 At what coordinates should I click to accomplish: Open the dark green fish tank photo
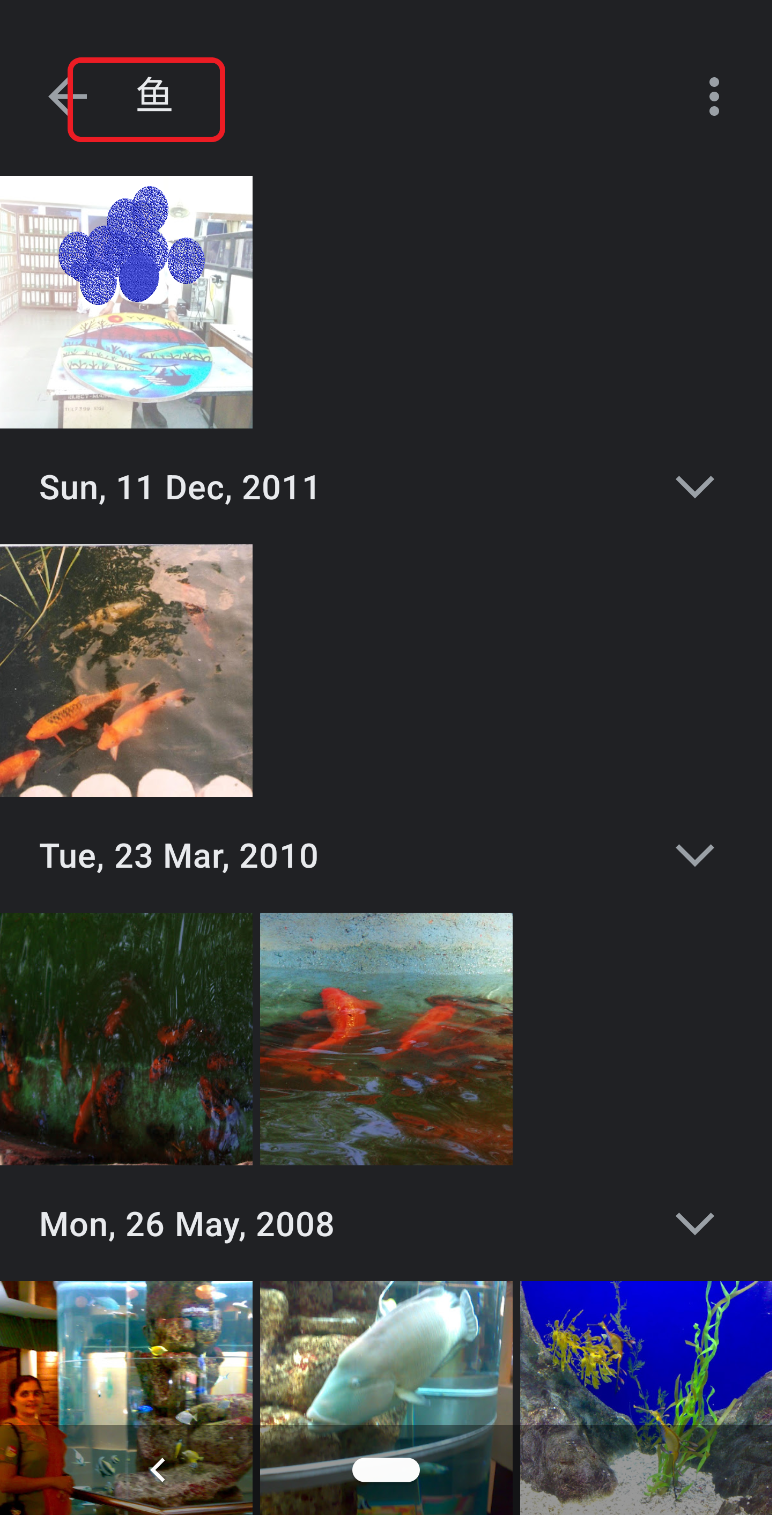126,1039
